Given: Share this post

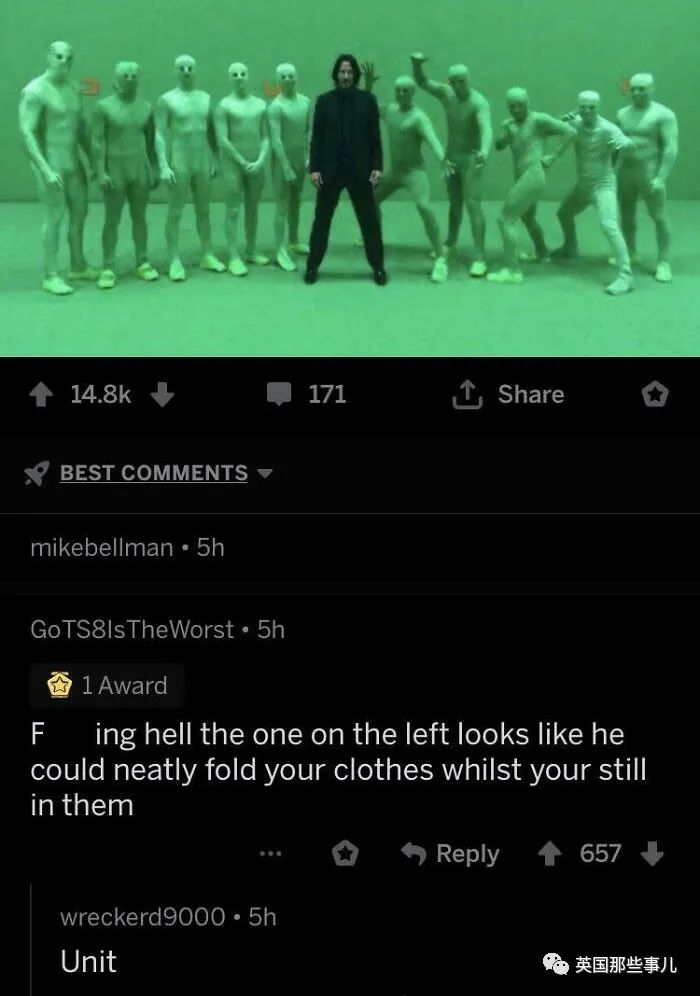Looking at the screenshot, I should 508,395.
